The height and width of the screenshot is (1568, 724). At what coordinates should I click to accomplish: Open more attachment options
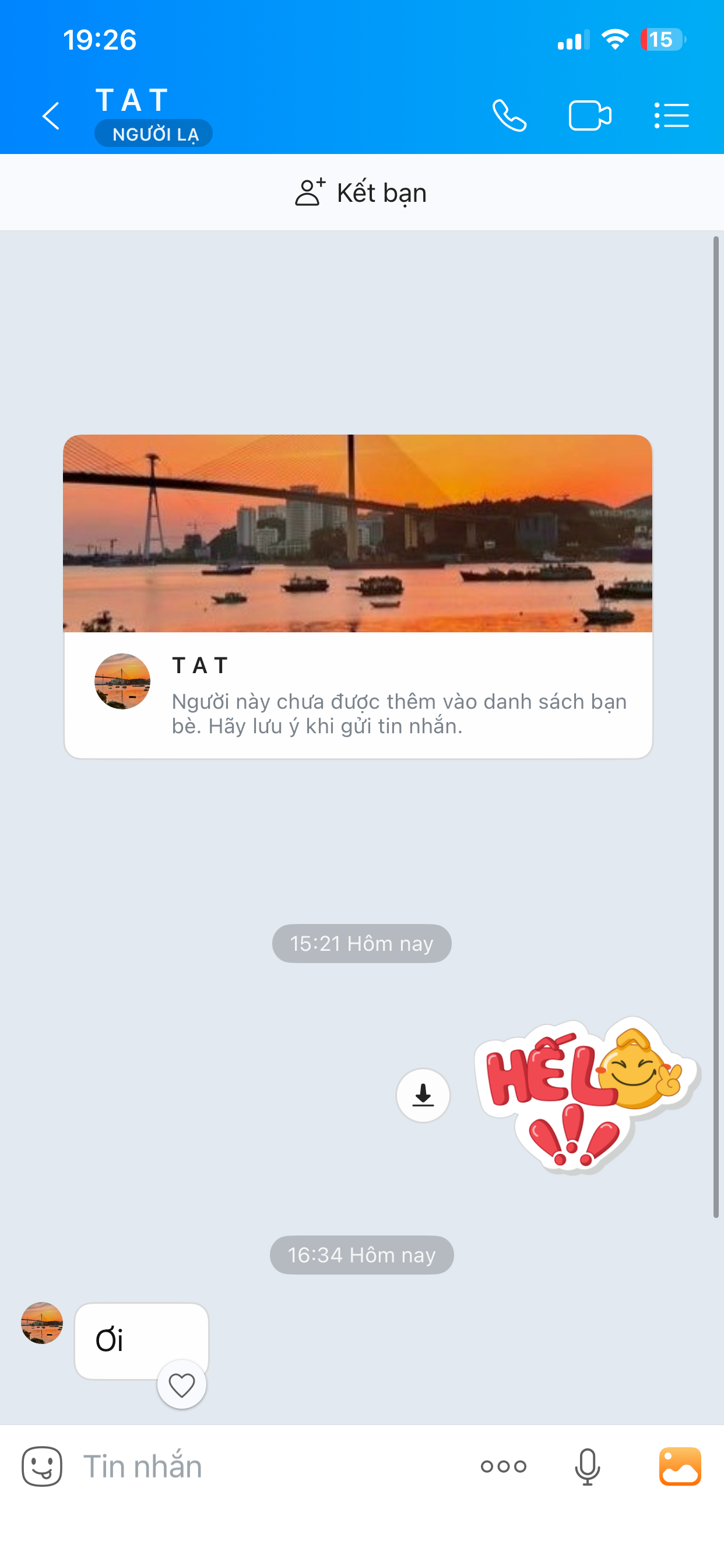[503, 1466]
